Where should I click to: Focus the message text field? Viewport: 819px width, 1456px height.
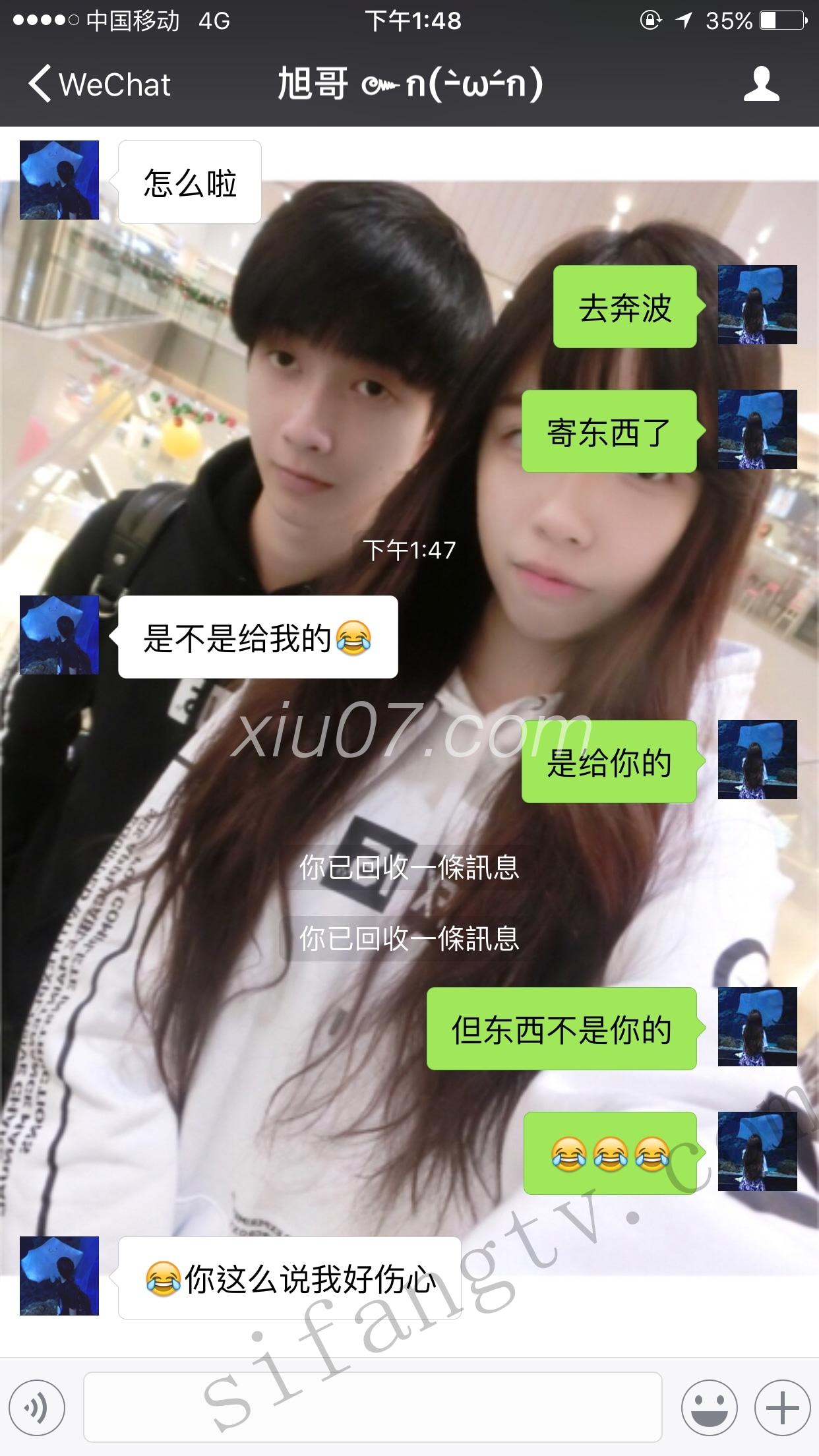click(373, 1409)
